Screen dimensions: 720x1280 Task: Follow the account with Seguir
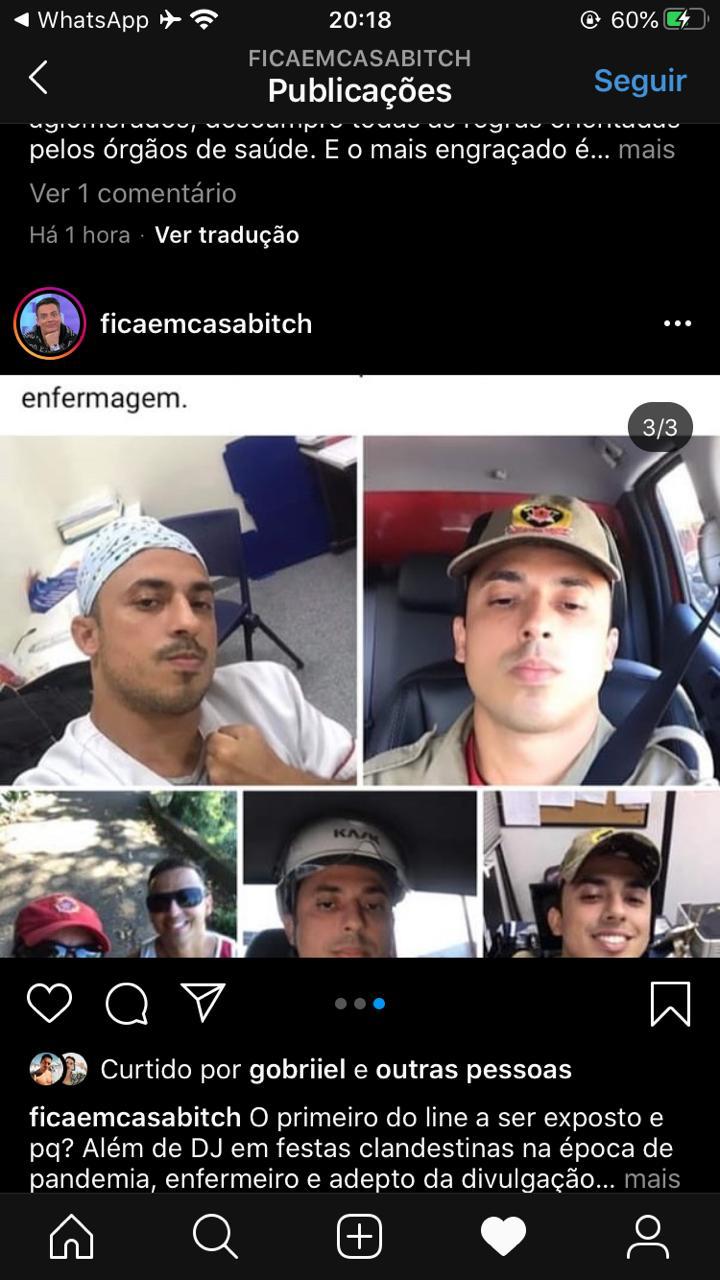640,80
